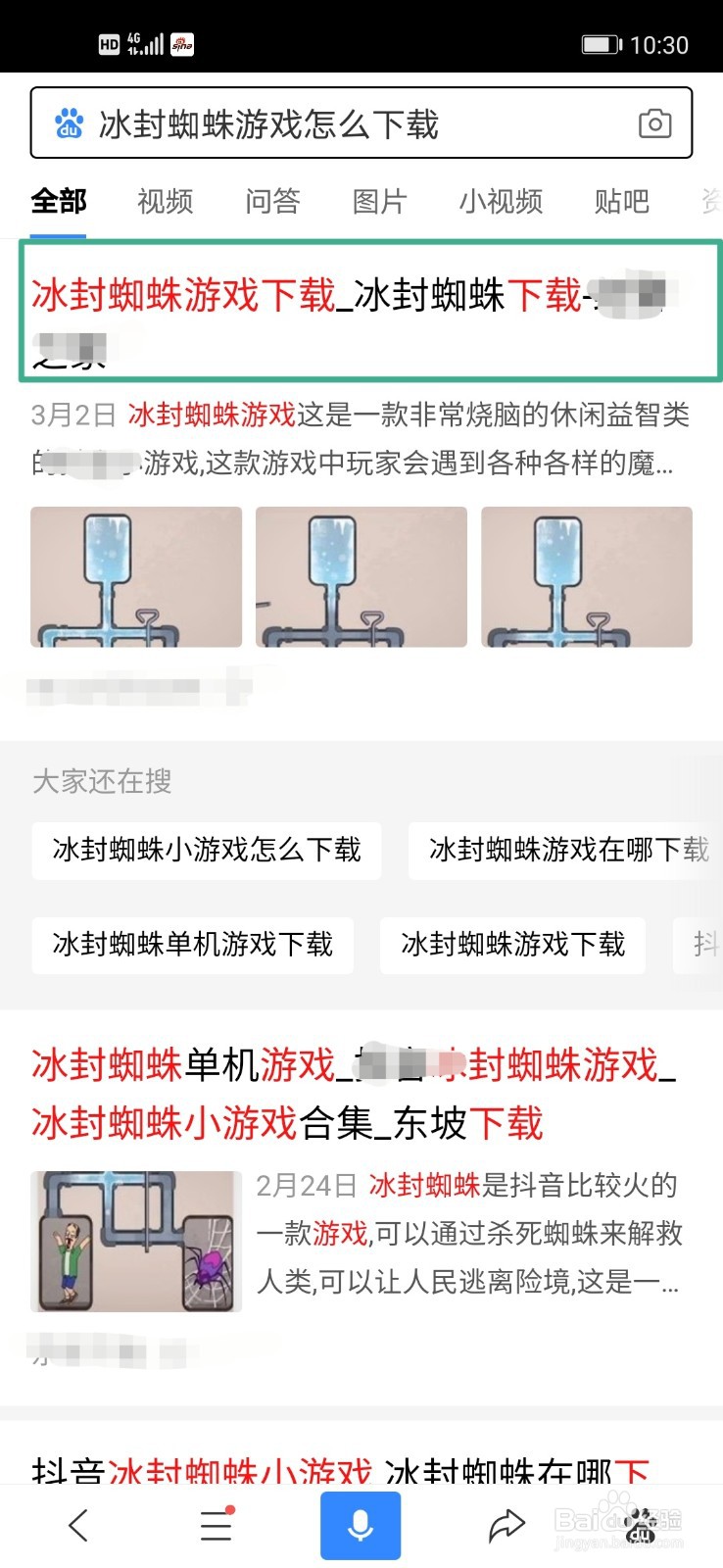Select the suggestion 冰封蜘蛛单机游戏下载
This screenshot has height=1568, width=723.
pyautogui.click(x=193, y=945)
